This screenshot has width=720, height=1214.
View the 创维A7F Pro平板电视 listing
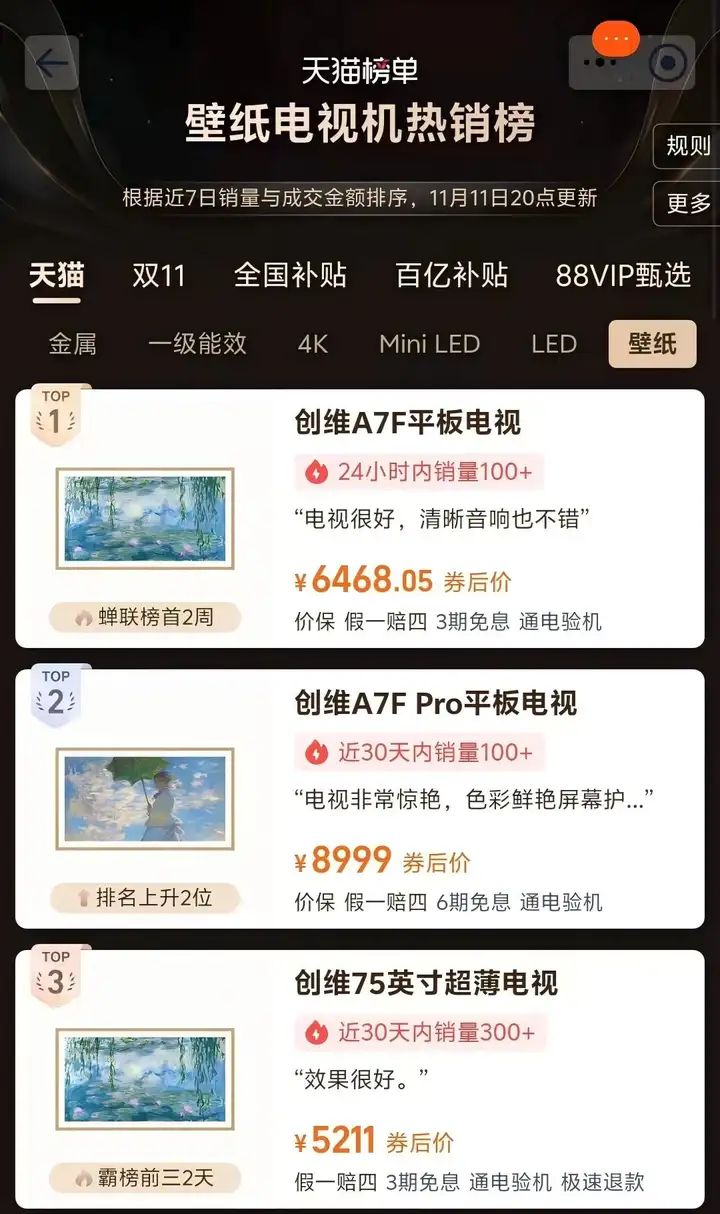tap(435, 703)
